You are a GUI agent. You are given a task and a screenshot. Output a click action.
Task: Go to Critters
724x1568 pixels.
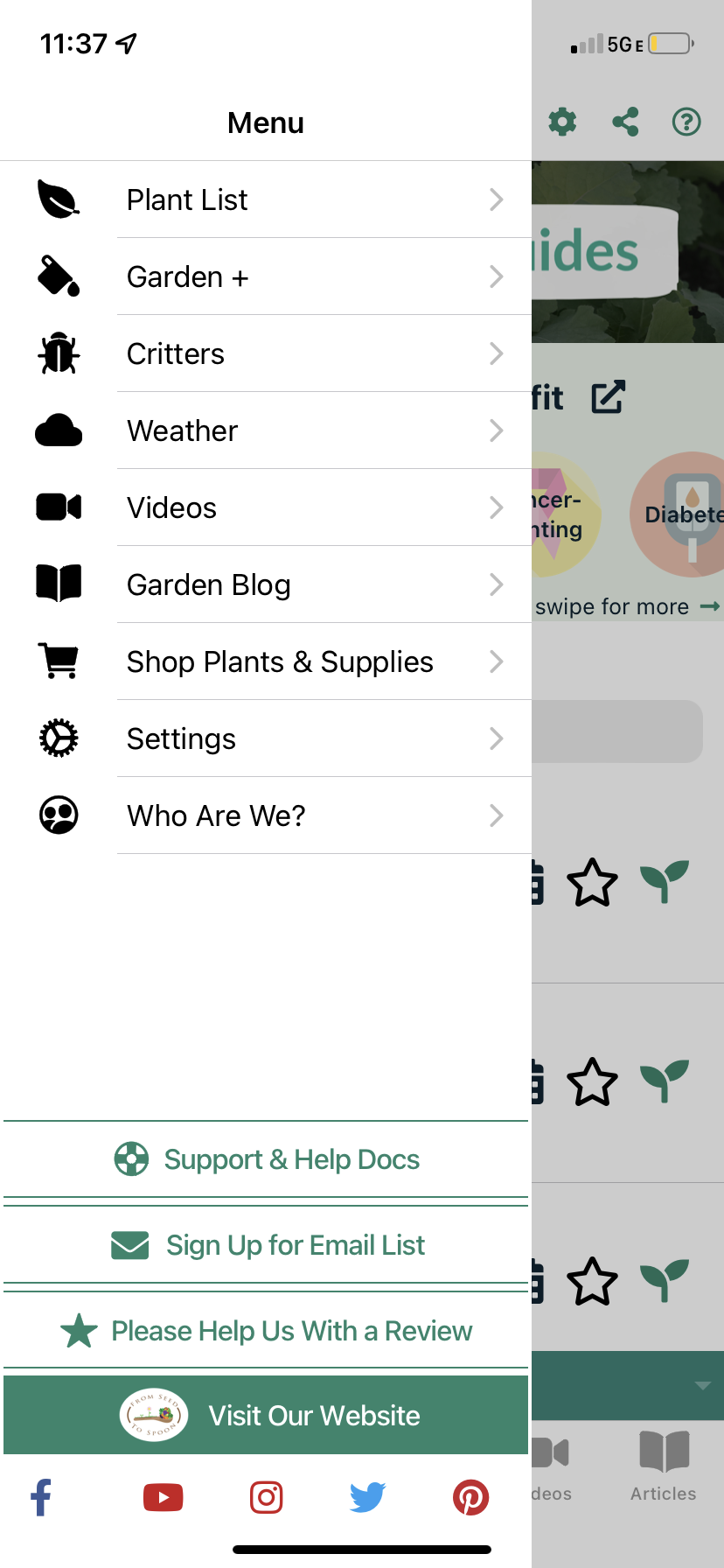(266, 353)
